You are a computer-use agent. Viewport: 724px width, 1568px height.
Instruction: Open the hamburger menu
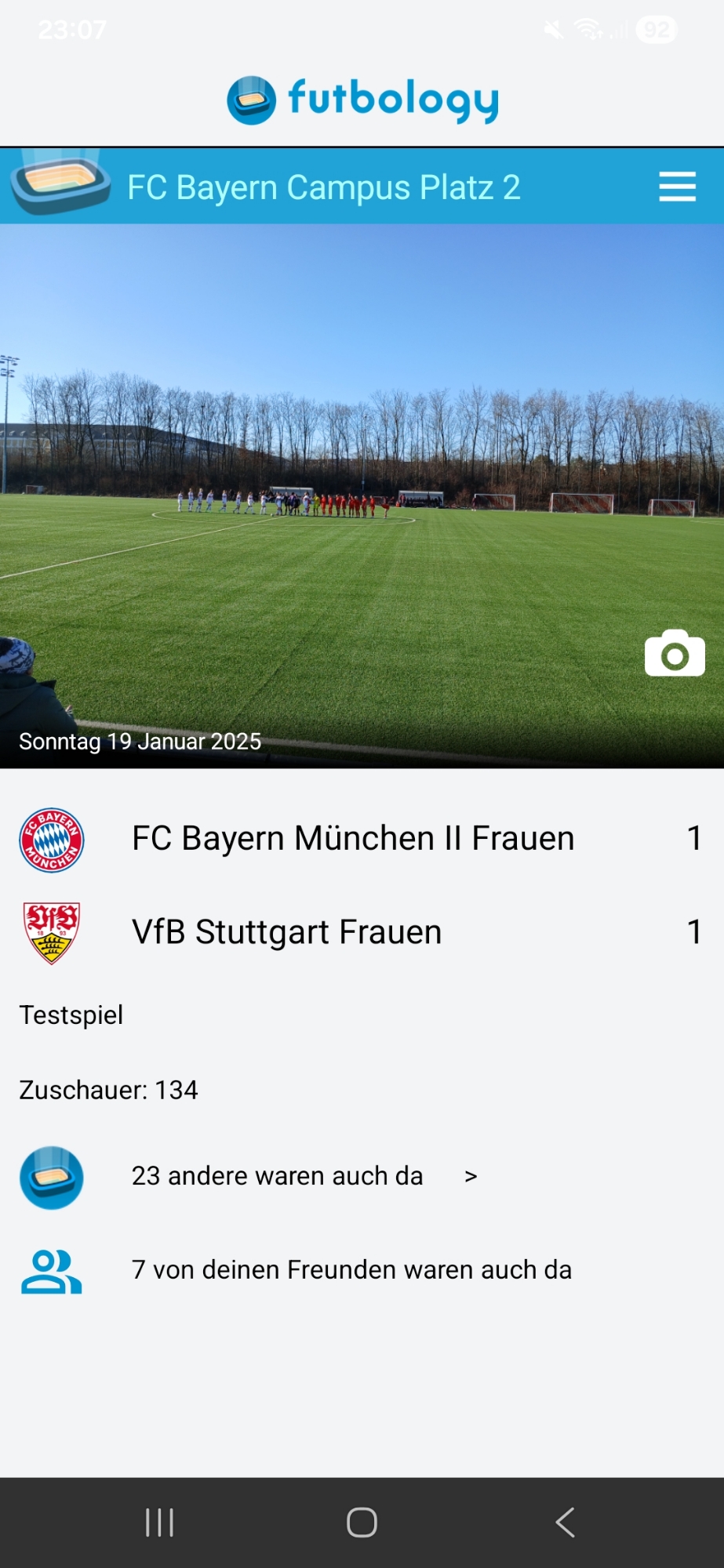[x=677, y=187]
